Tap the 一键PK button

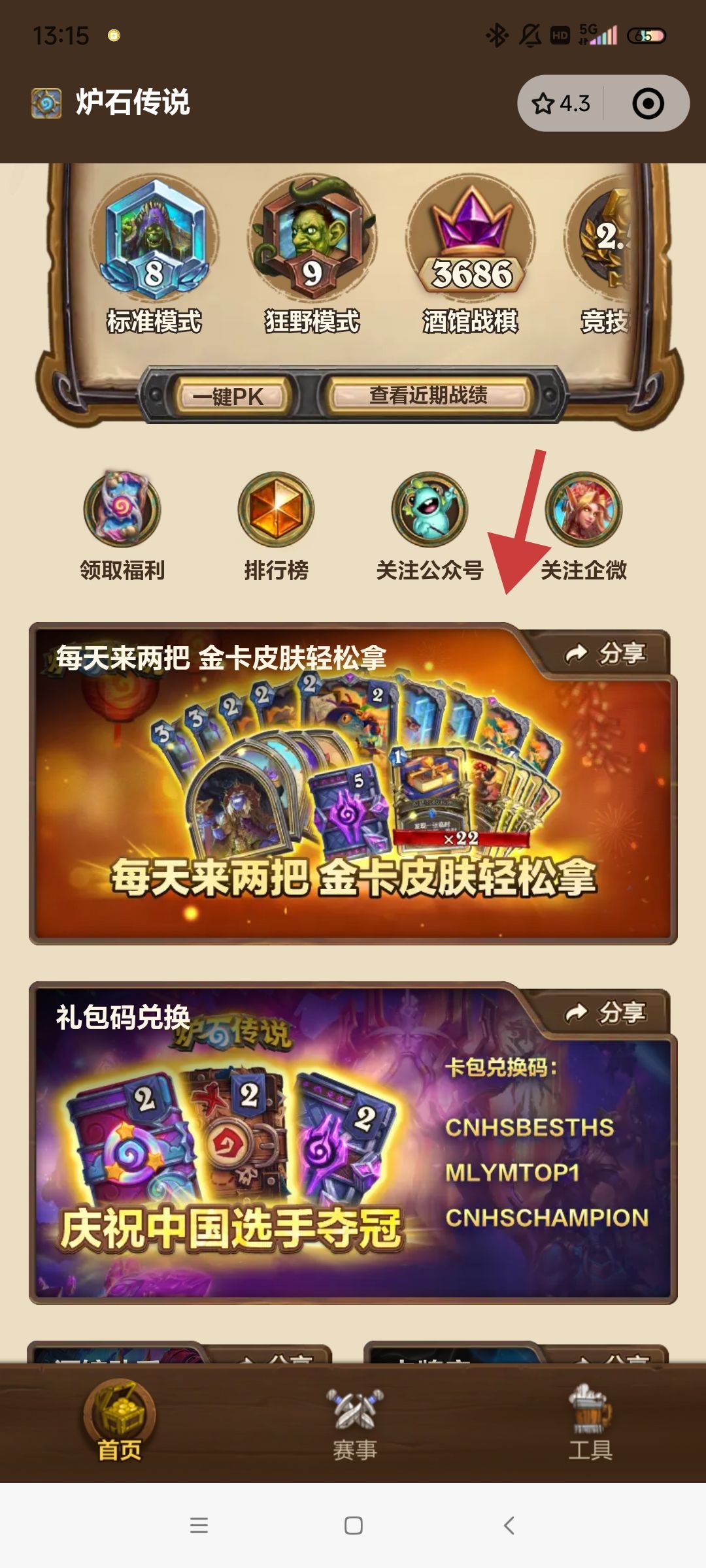[x=228, y=396]
